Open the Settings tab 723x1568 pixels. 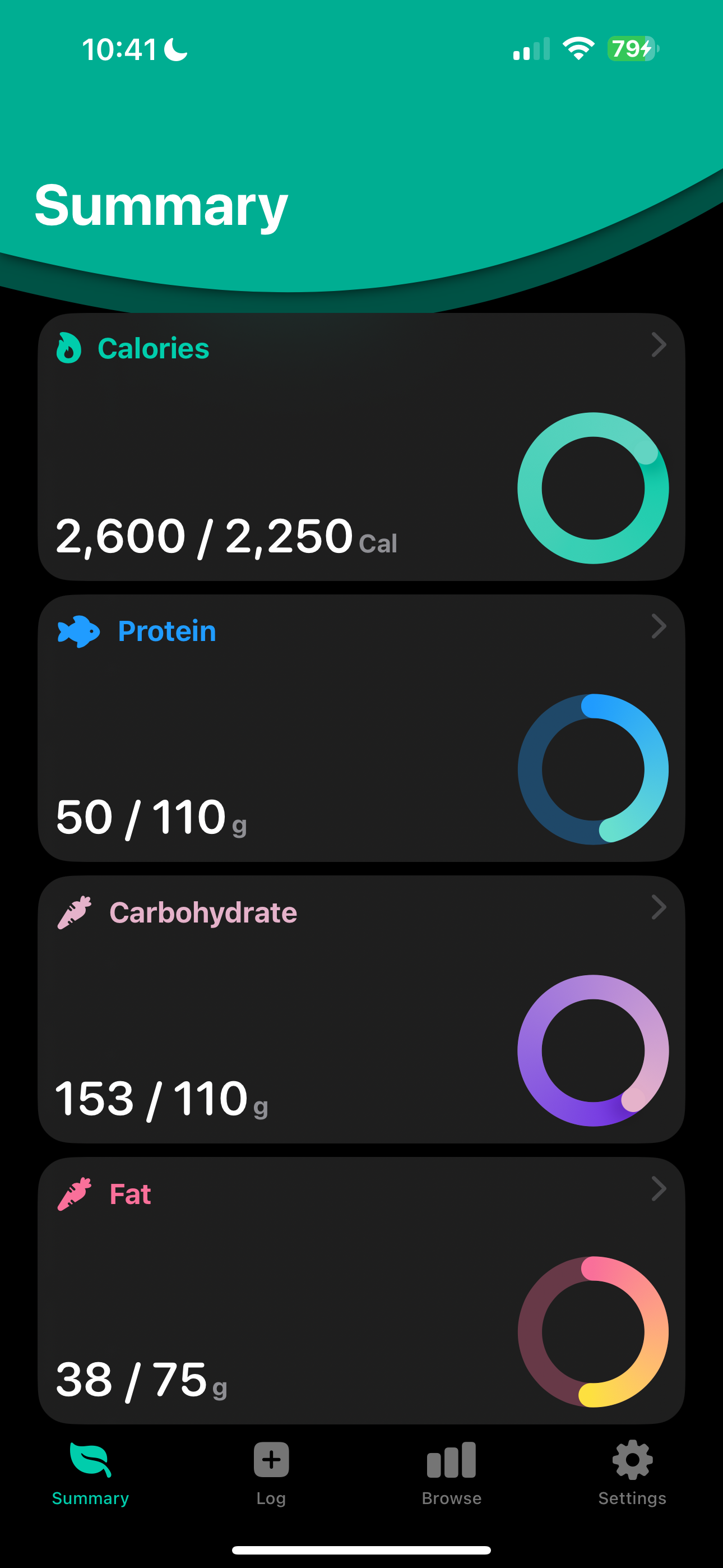pyautogui.click(x=632, y=1472)
